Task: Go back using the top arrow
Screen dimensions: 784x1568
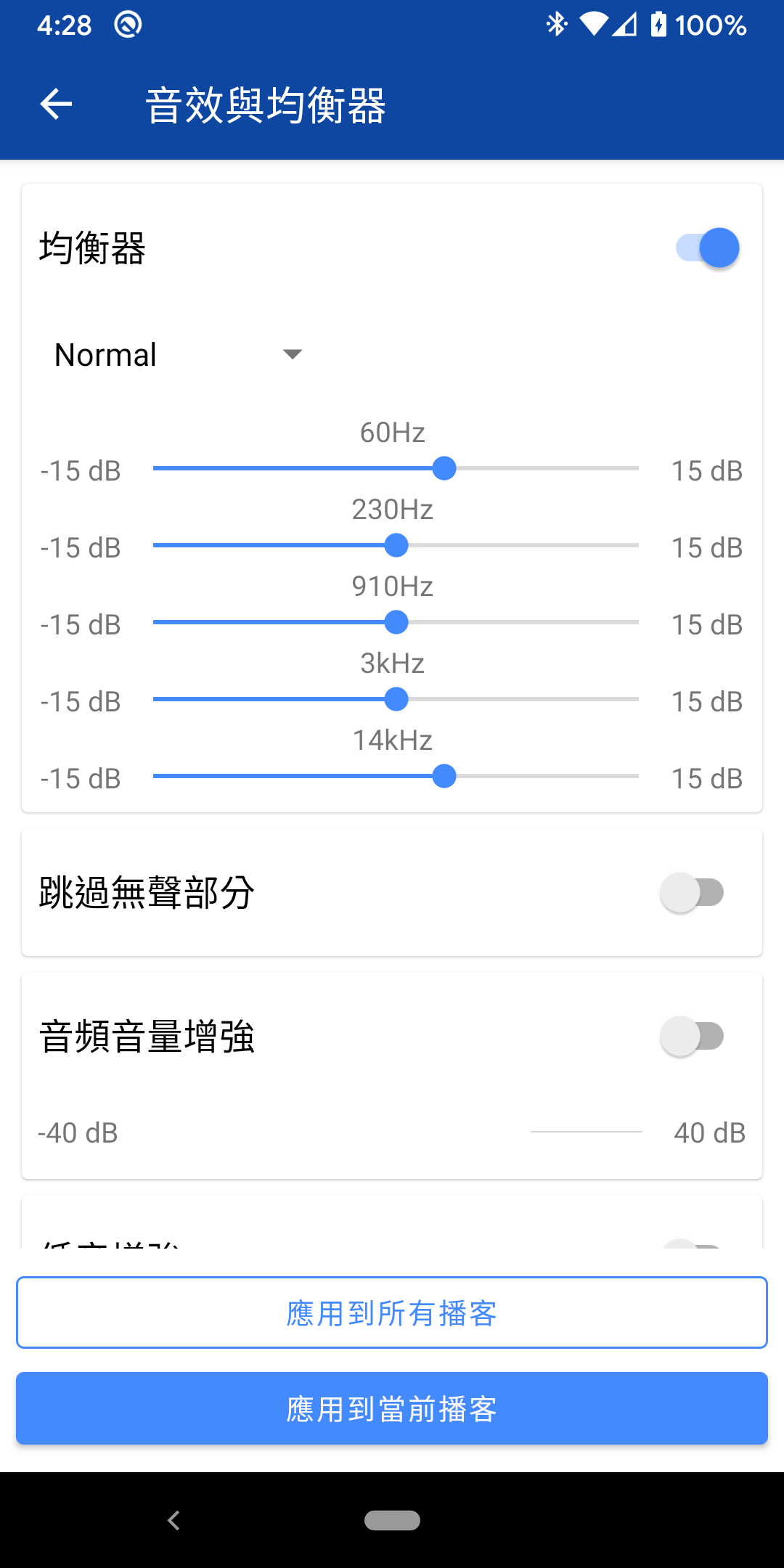Action: tap(56, 105)
